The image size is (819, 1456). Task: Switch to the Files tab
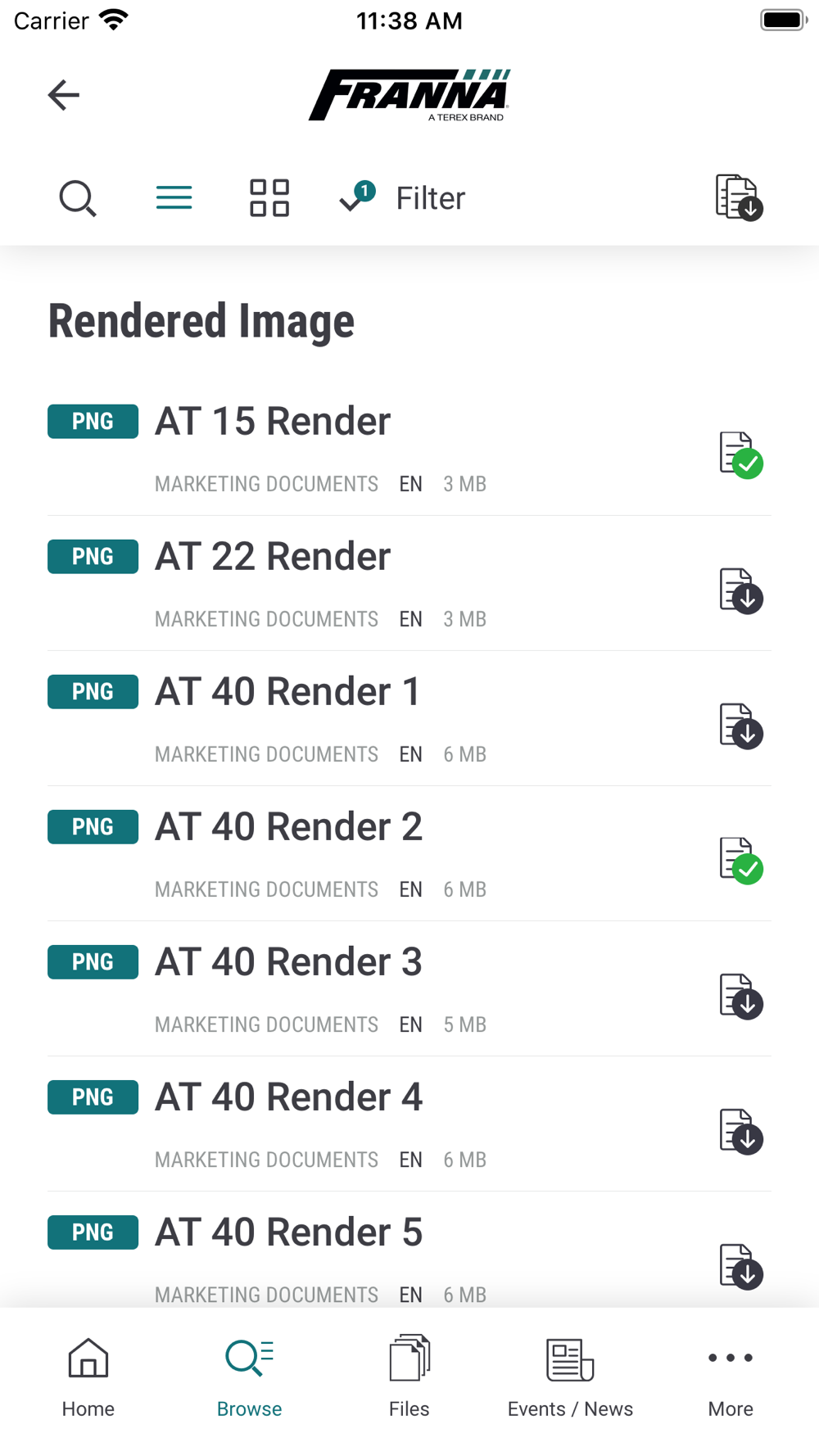409,1377
